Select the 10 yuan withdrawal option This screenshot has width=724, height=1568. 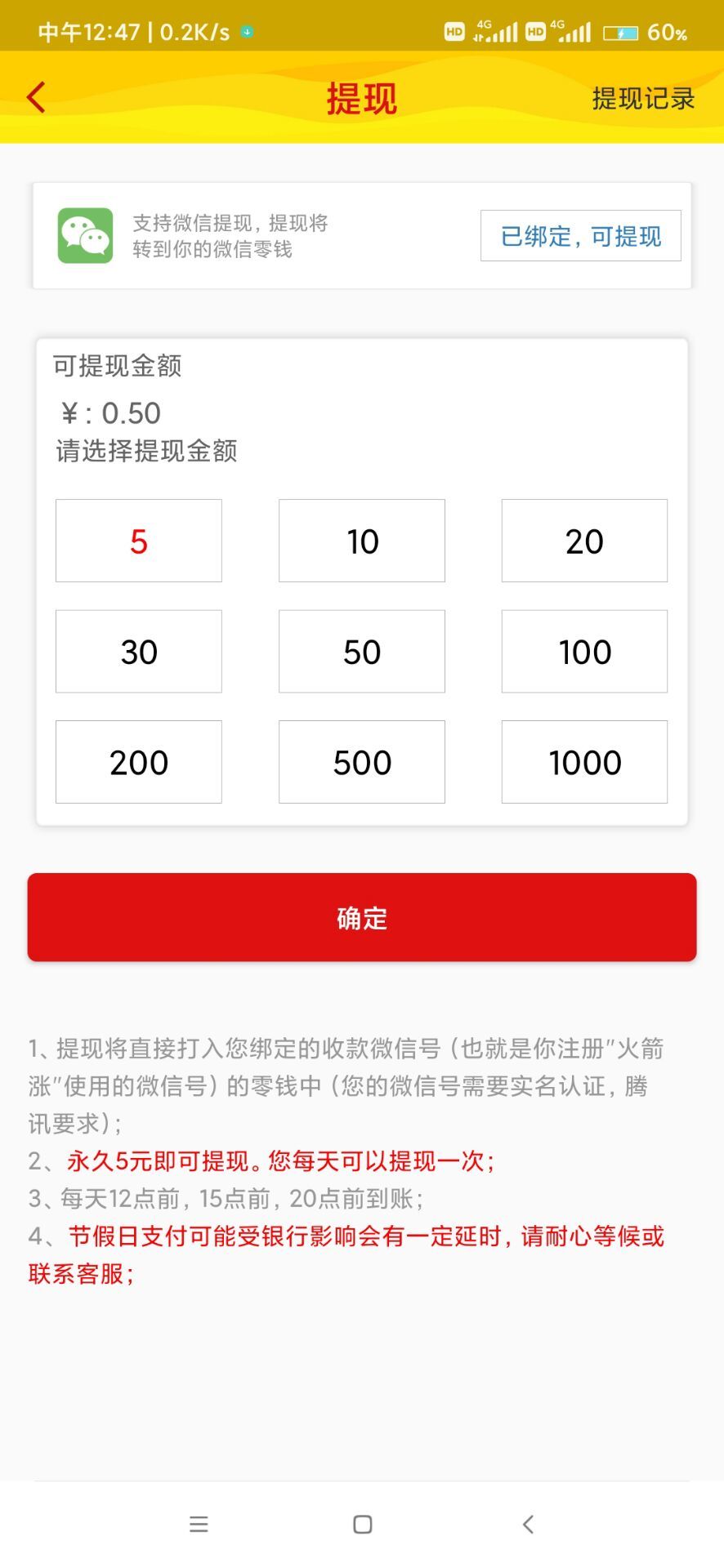pyautogui.click(x=361, y=541)
